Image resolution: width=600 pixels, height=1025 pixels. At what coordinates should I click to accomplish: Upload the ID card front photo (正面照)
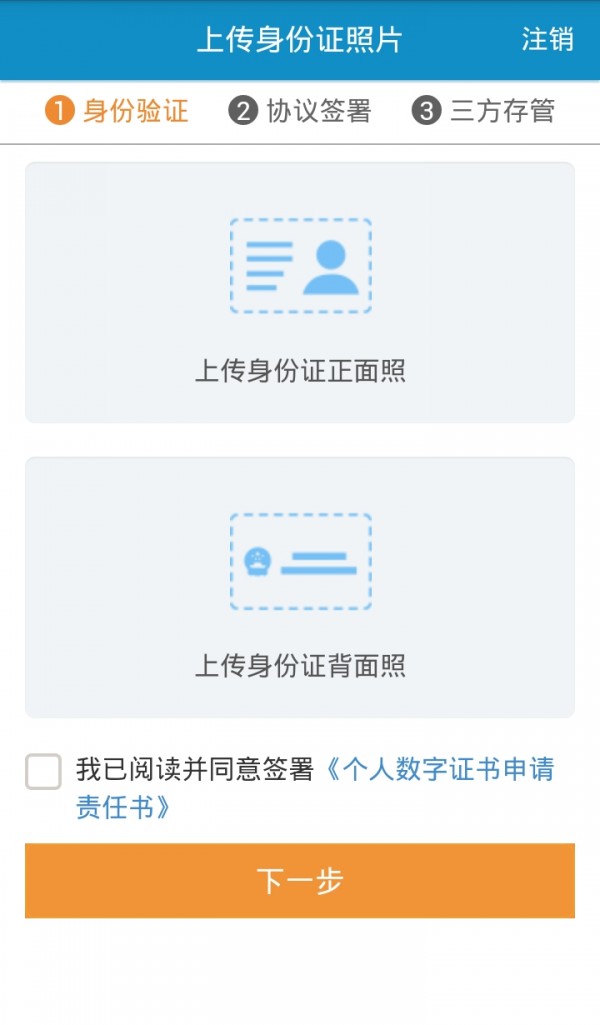pos(300,292)
